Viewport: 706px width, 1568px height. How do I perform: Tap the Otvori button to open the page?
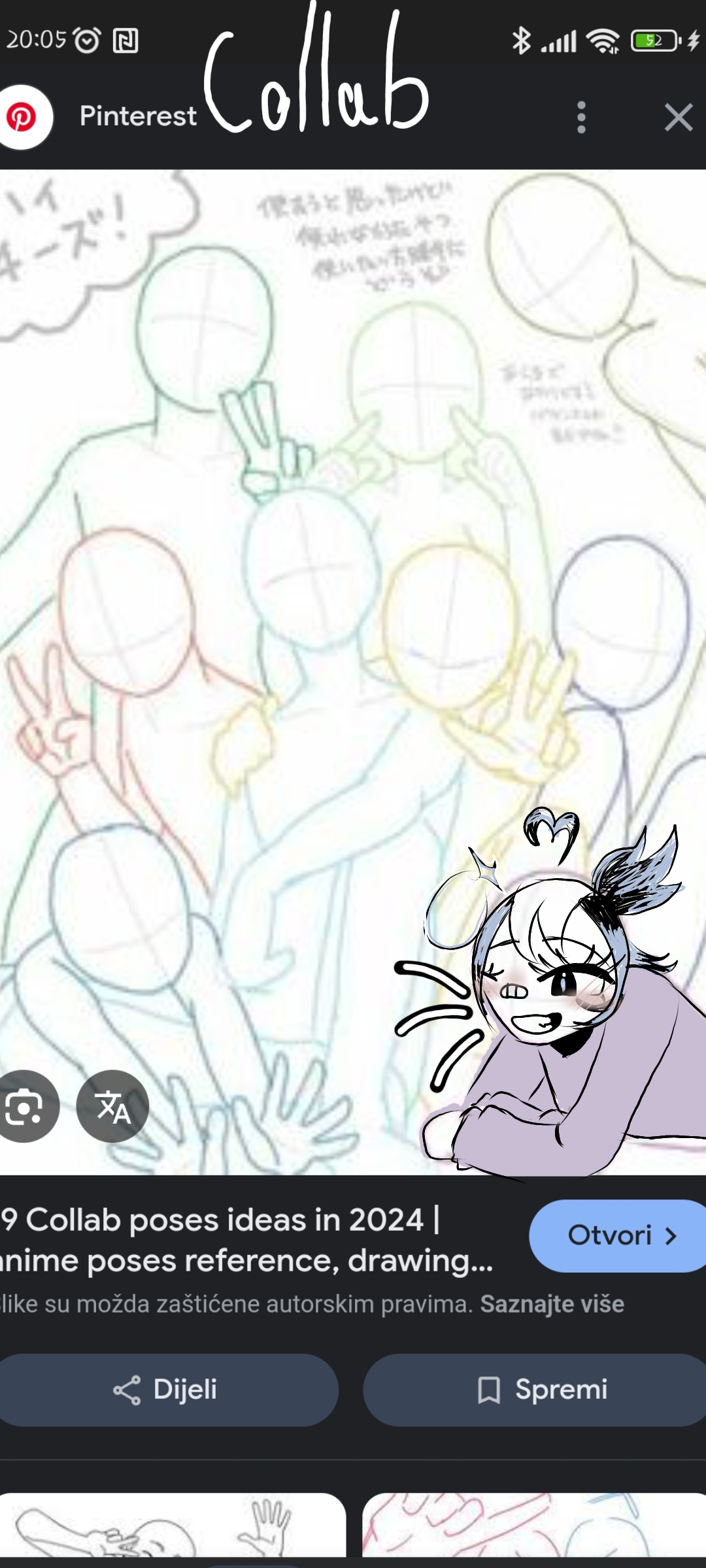(x=618, y=1235)
